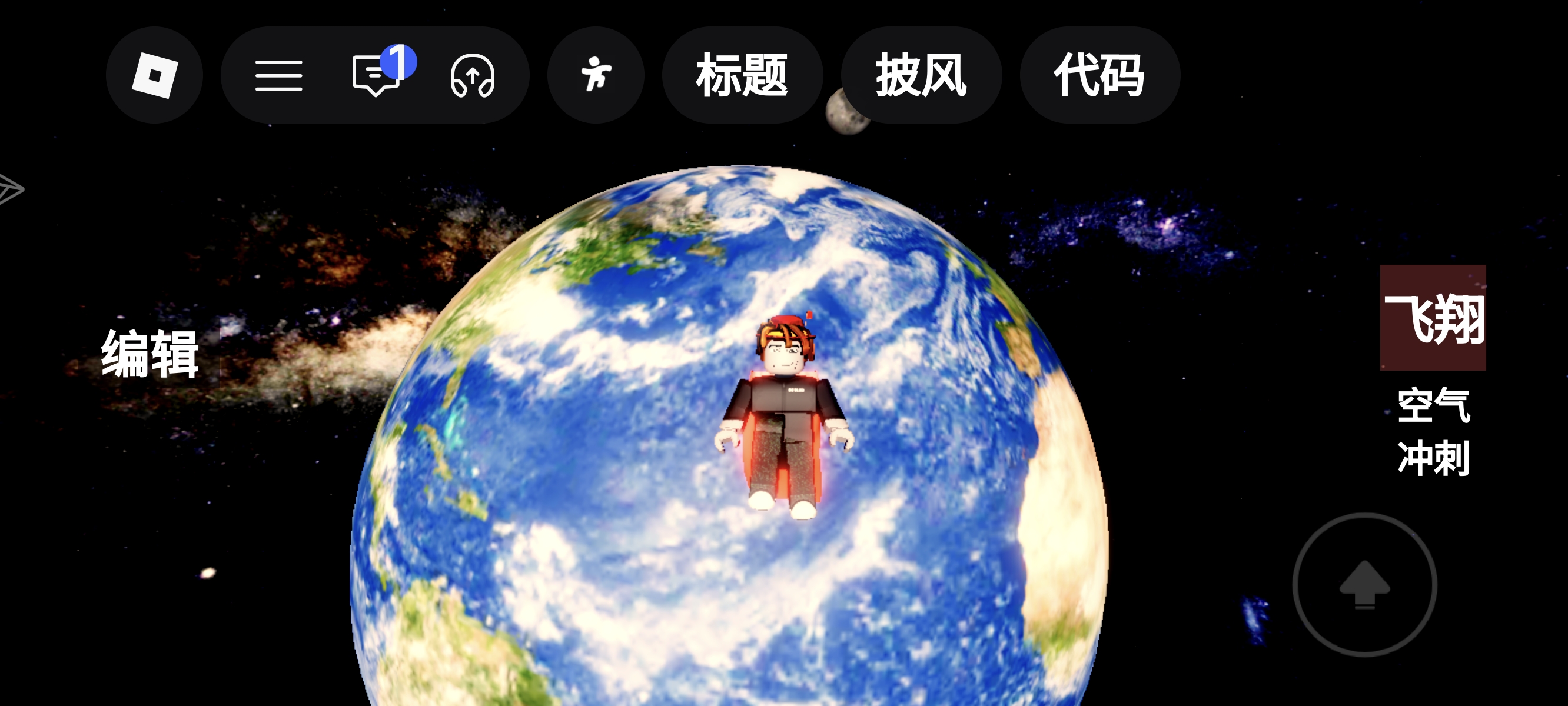The image size is (1568, 706).
Task: Open the hamburger menu
Action: (279, 75)
